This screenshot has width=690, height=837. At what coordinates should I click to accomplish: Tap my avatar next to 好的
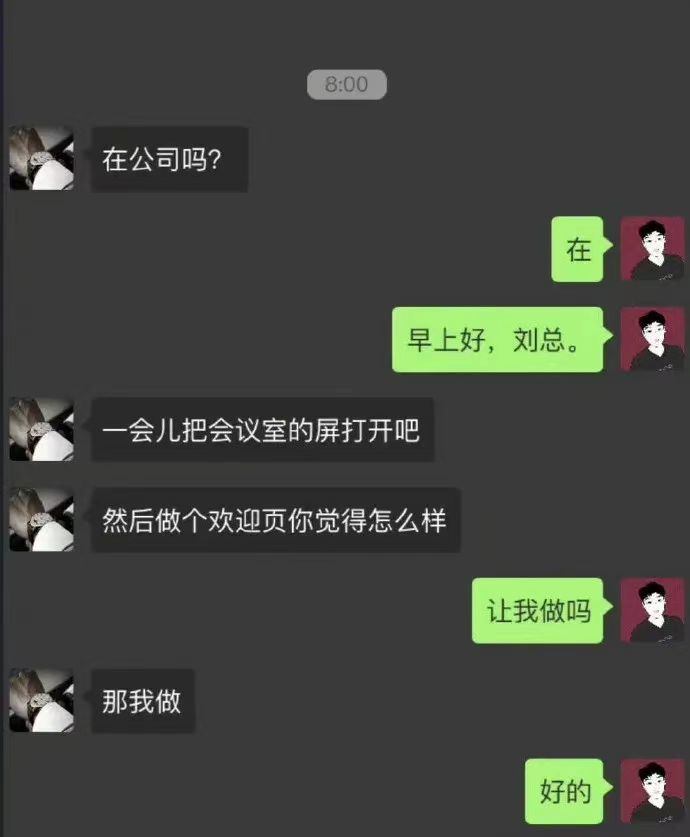(652, 791)
